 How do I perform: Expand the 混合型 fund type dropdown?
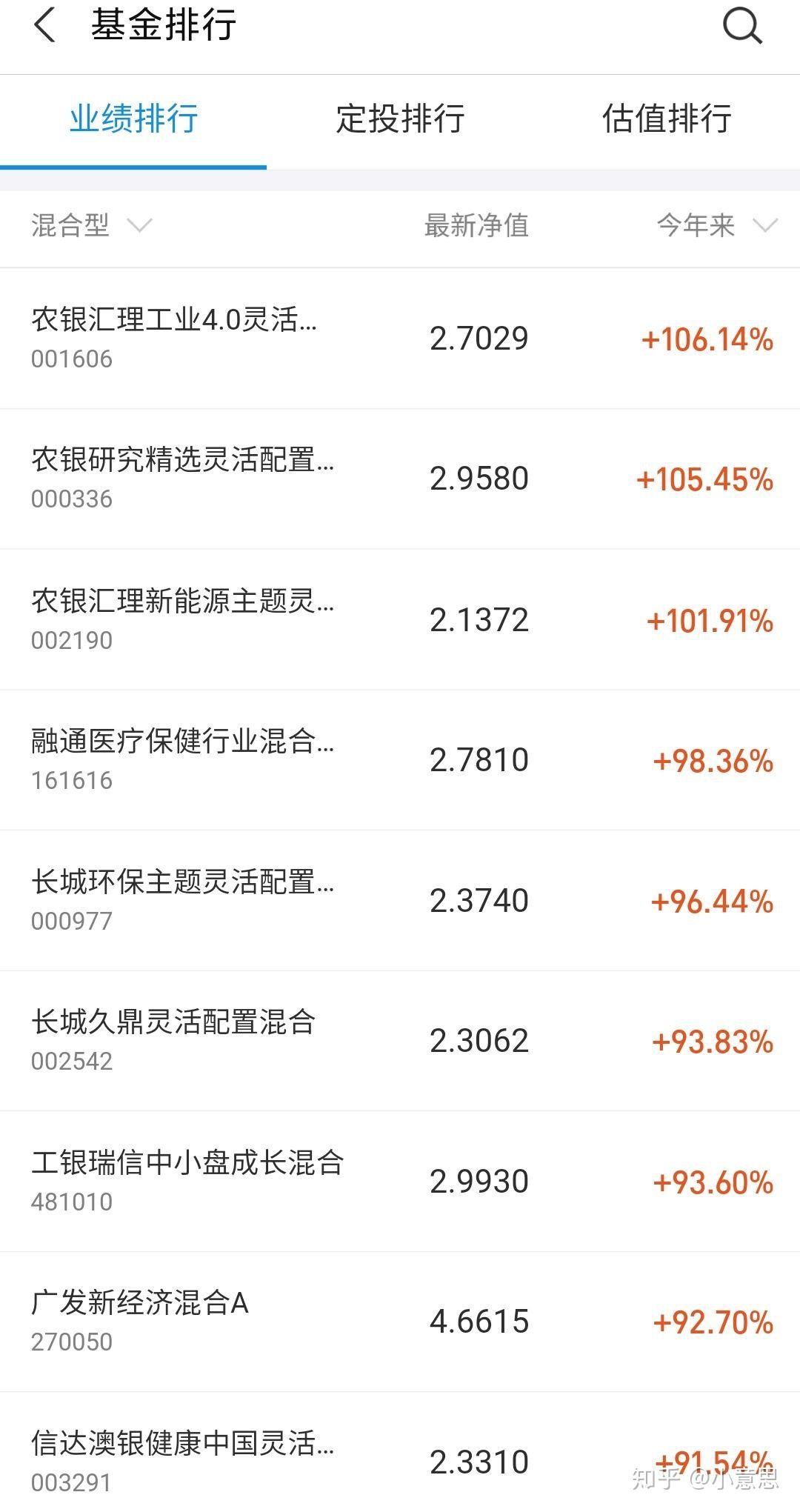(x=91, y=225)
